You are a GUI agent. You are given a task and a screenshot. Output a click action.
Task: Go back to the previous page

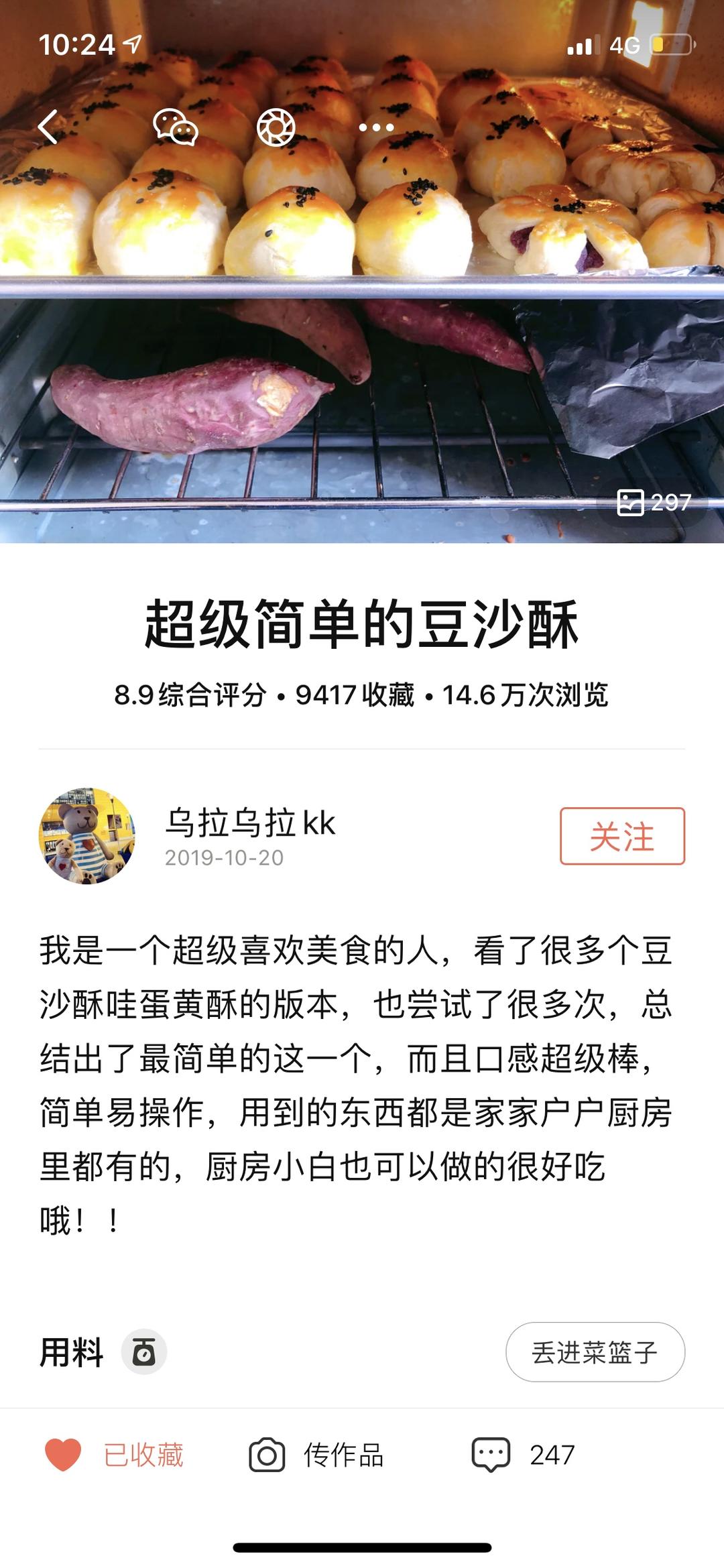click(49, 127)
